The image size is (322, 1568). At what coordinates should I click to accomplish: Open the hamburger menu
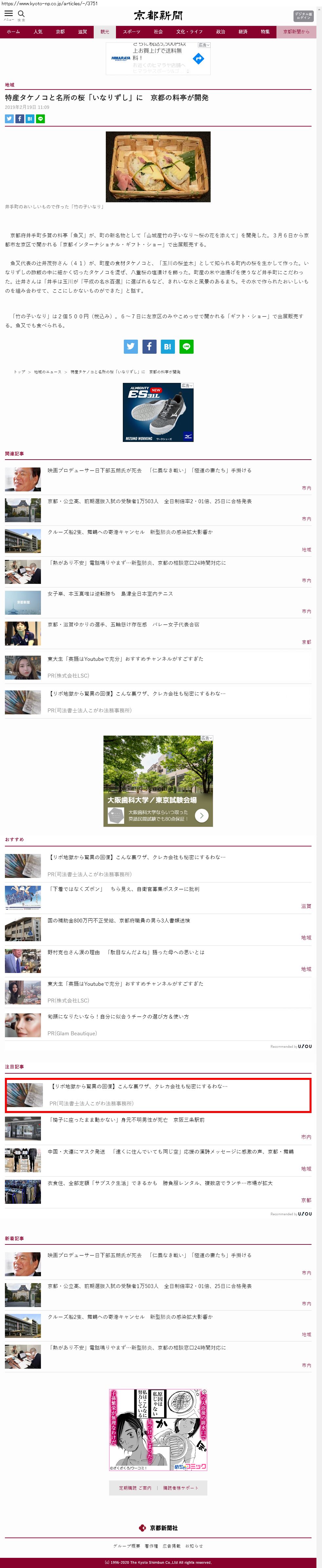pyautogui.click(x=9, y=14)
